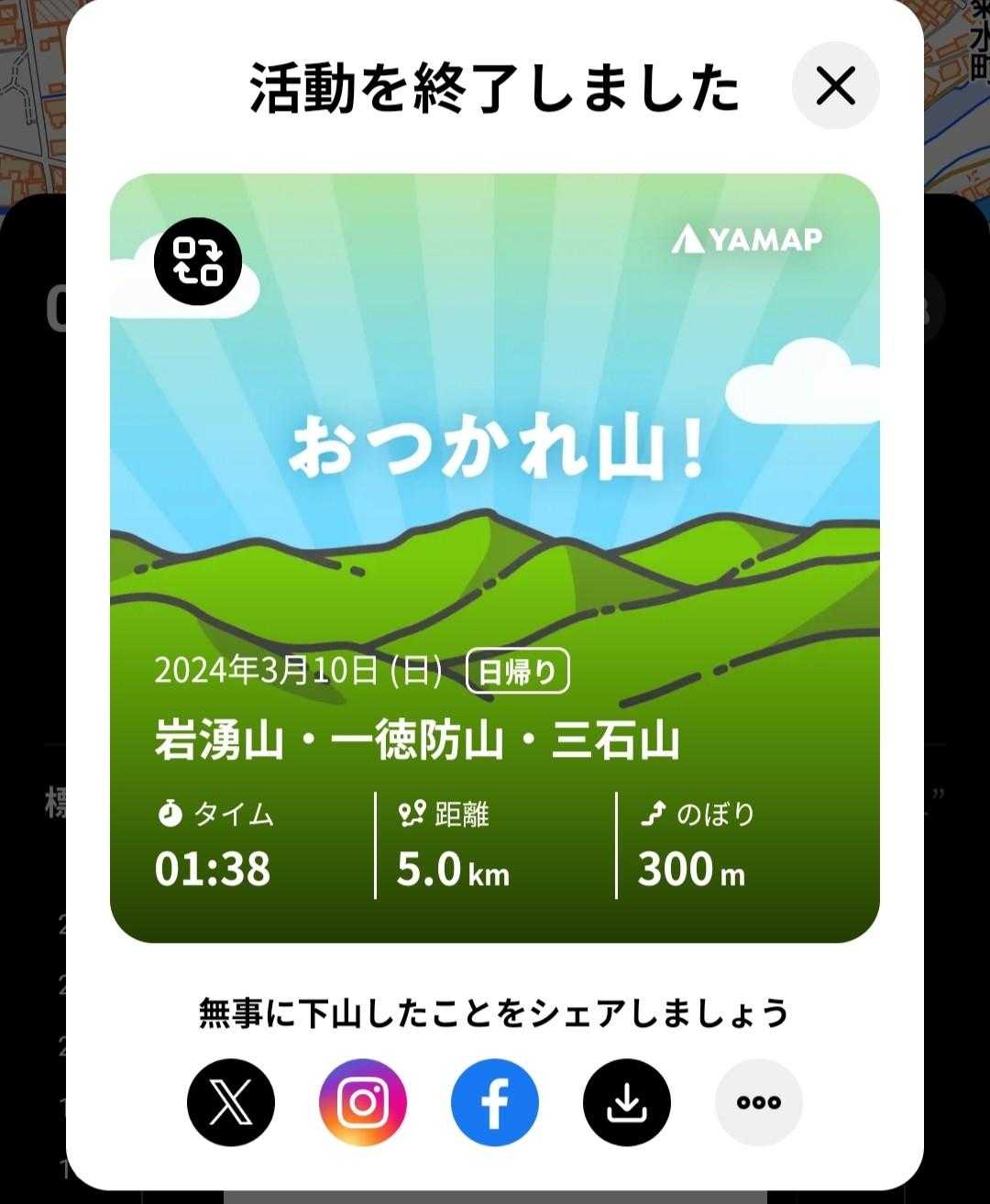Share the activity on Facebook
Viewport: 990px width, 1204px height.
point(495,1102)
